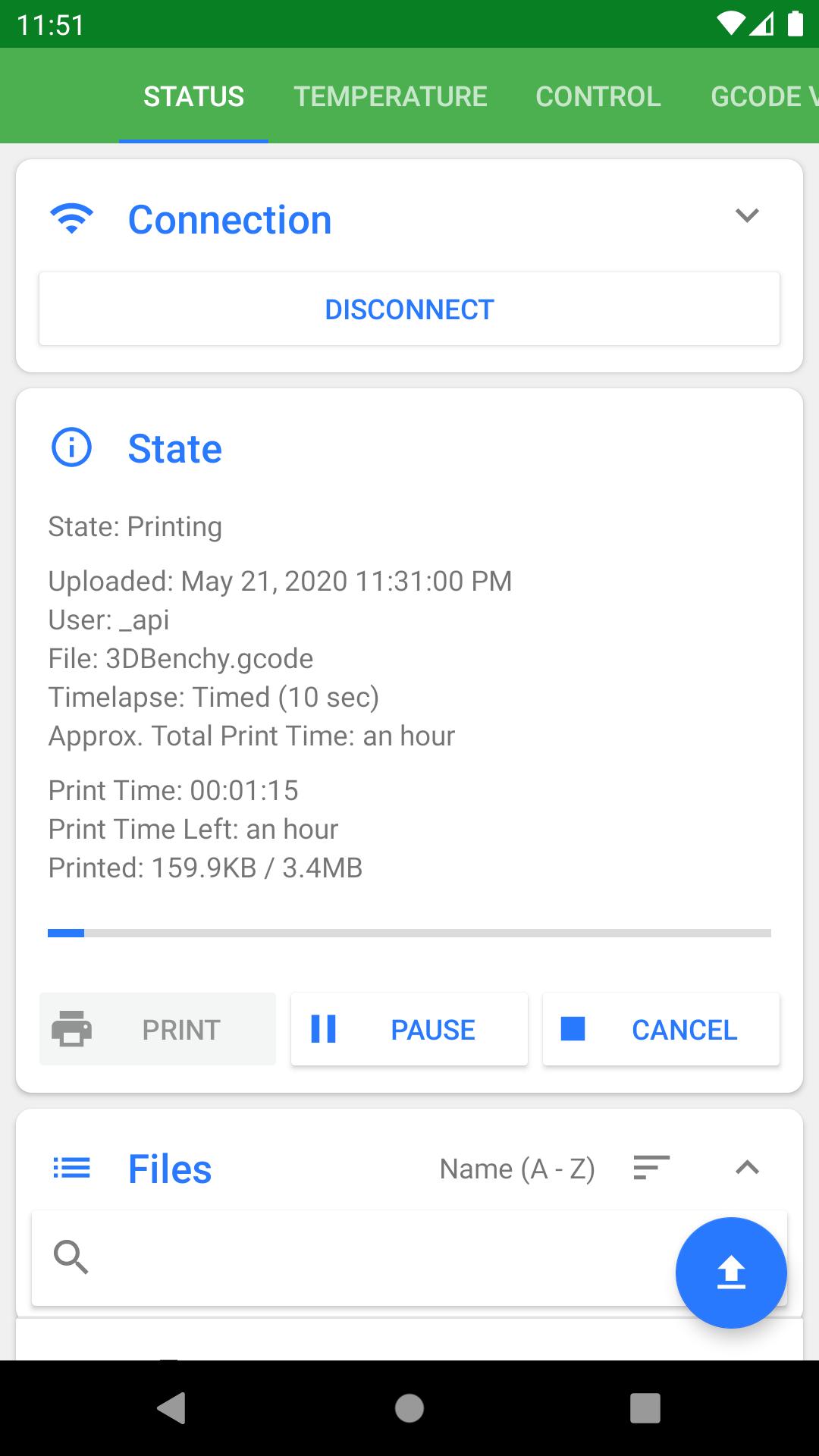Pause the current print job
The width and height of the screenshot is (819, 1456).
pyautogui.click(x=409, y=1029)
